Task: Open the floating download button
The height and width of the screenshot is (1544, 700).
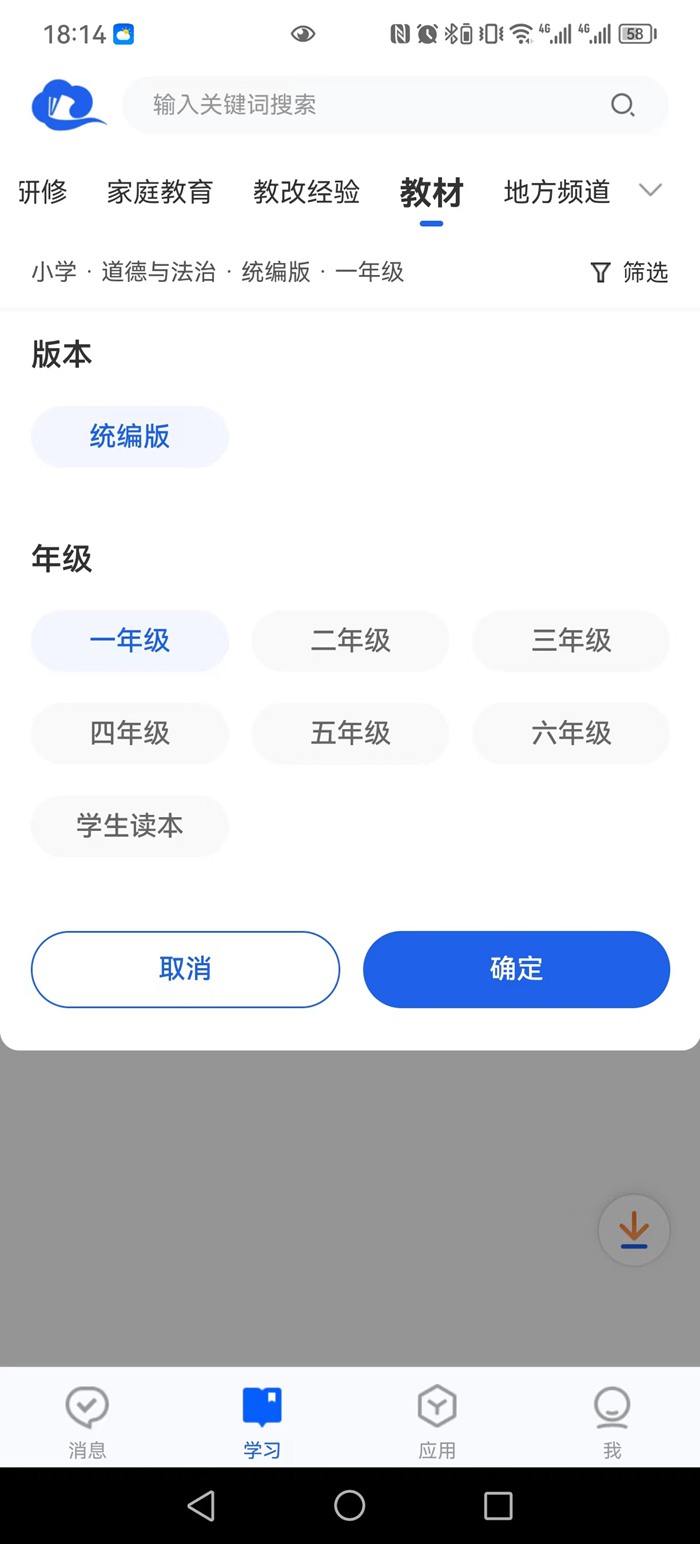Action: click(634, 1230)
